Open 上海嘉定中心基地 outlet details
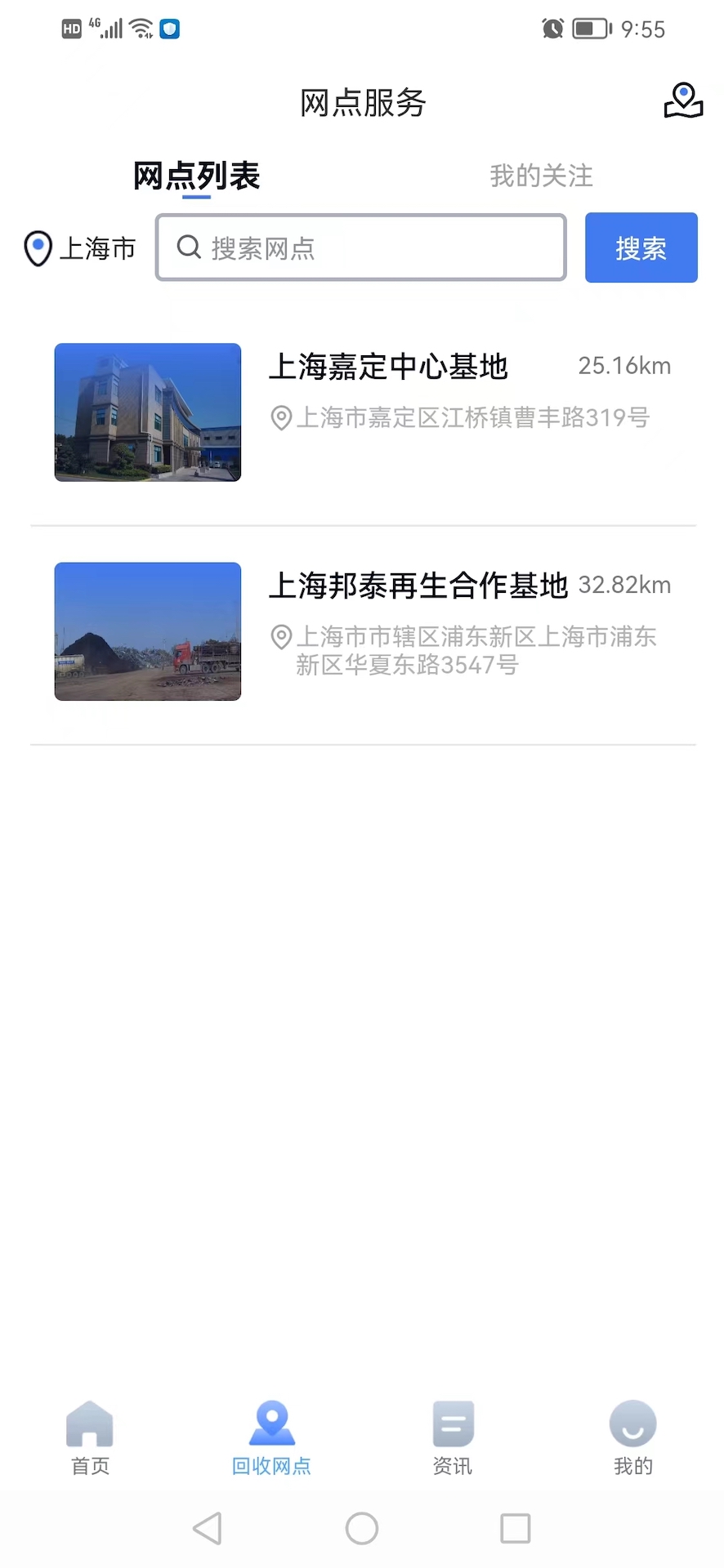This screenshot has height=1568, width=724. (389, 367)
